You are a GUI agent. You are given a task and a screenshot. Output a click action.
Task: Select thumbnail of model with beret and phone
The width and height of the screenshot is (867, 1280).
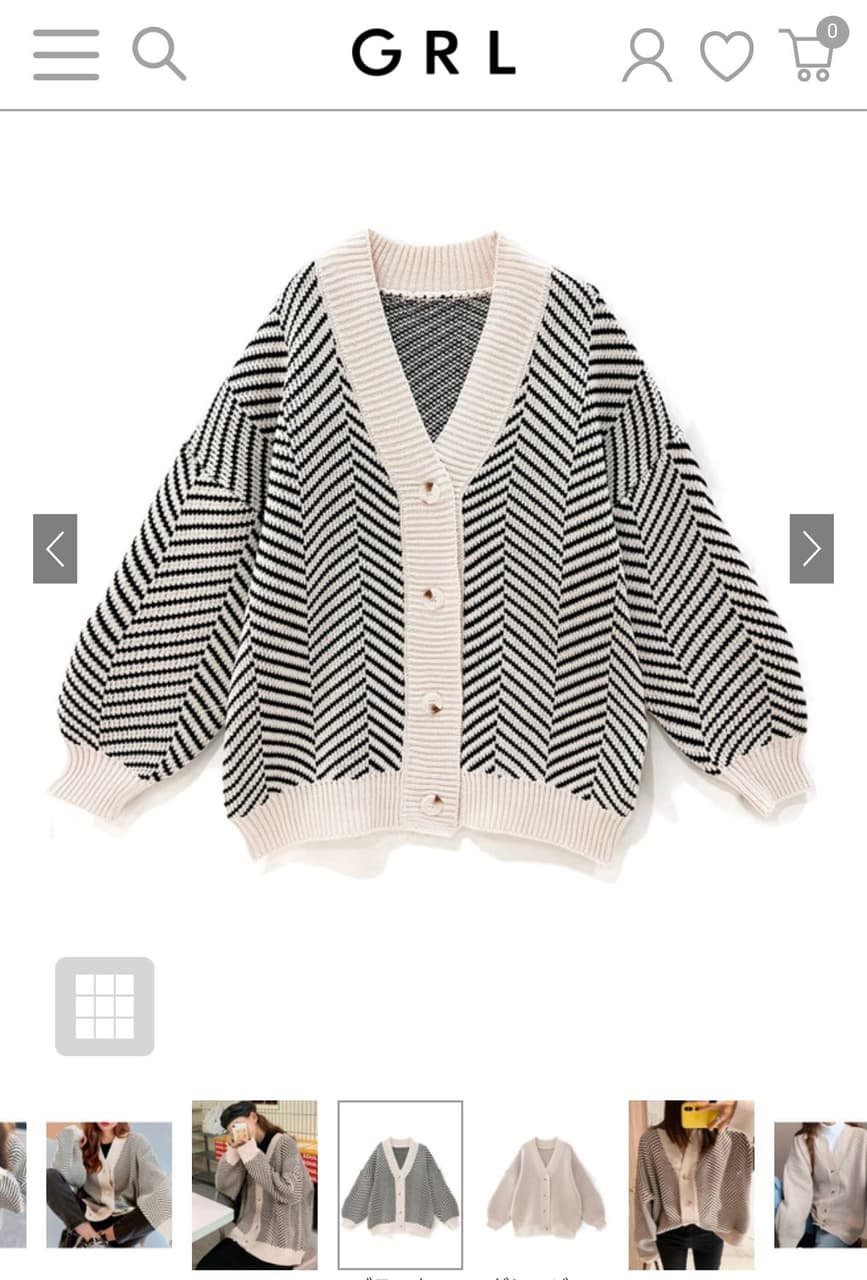pos(254,1184)
